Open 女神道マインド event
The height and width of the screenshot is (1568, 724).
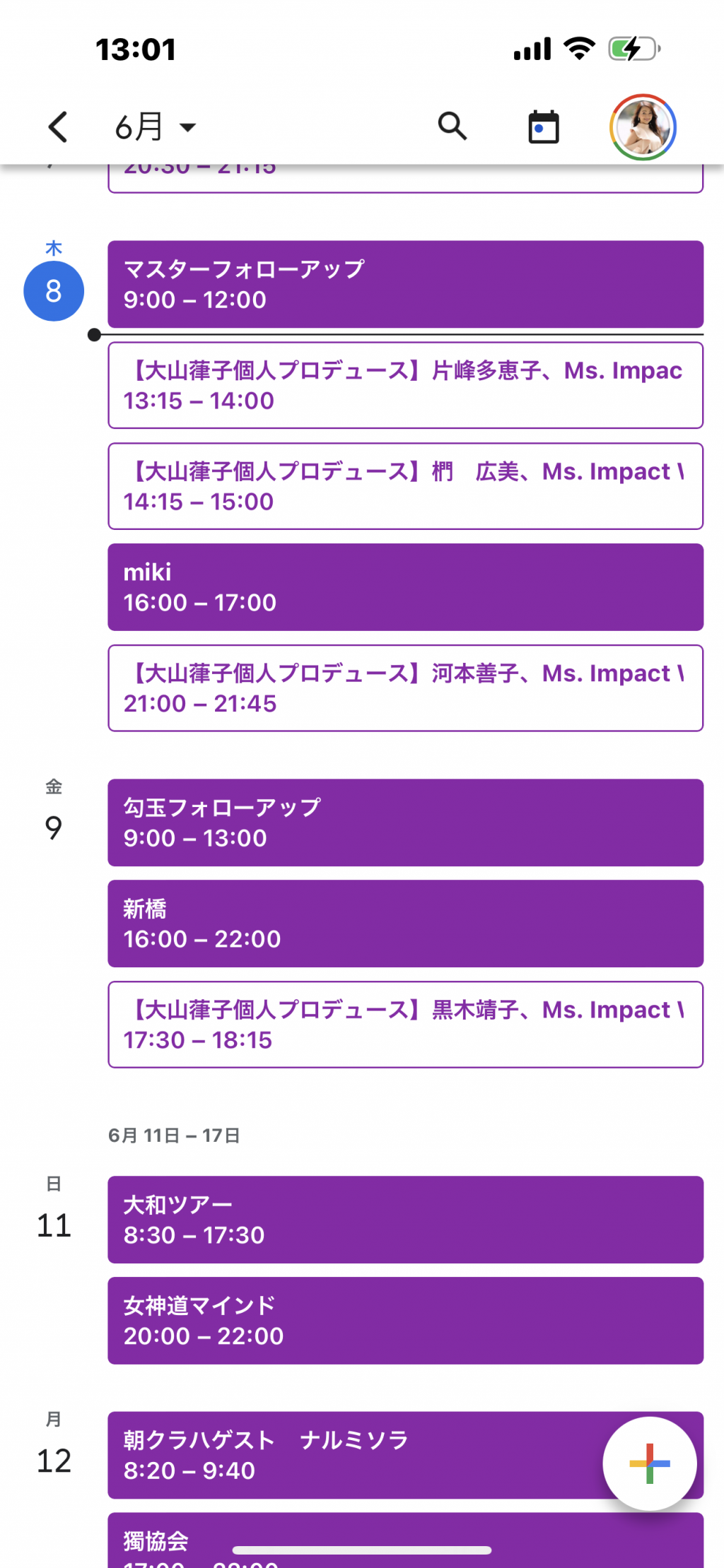click(405, 1321)
